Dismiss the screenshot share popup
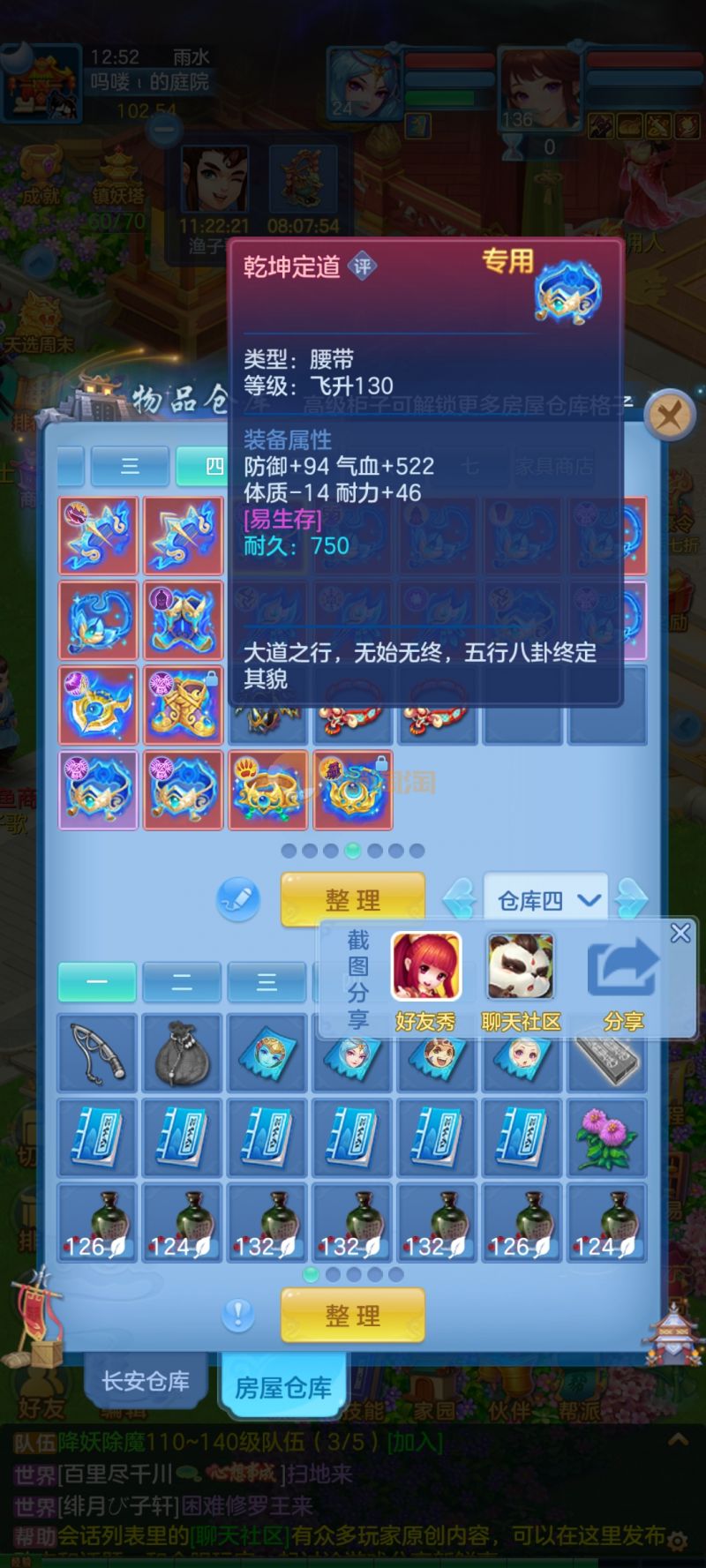The height and width of the screenshot is (1568, 706). point(680,933)
